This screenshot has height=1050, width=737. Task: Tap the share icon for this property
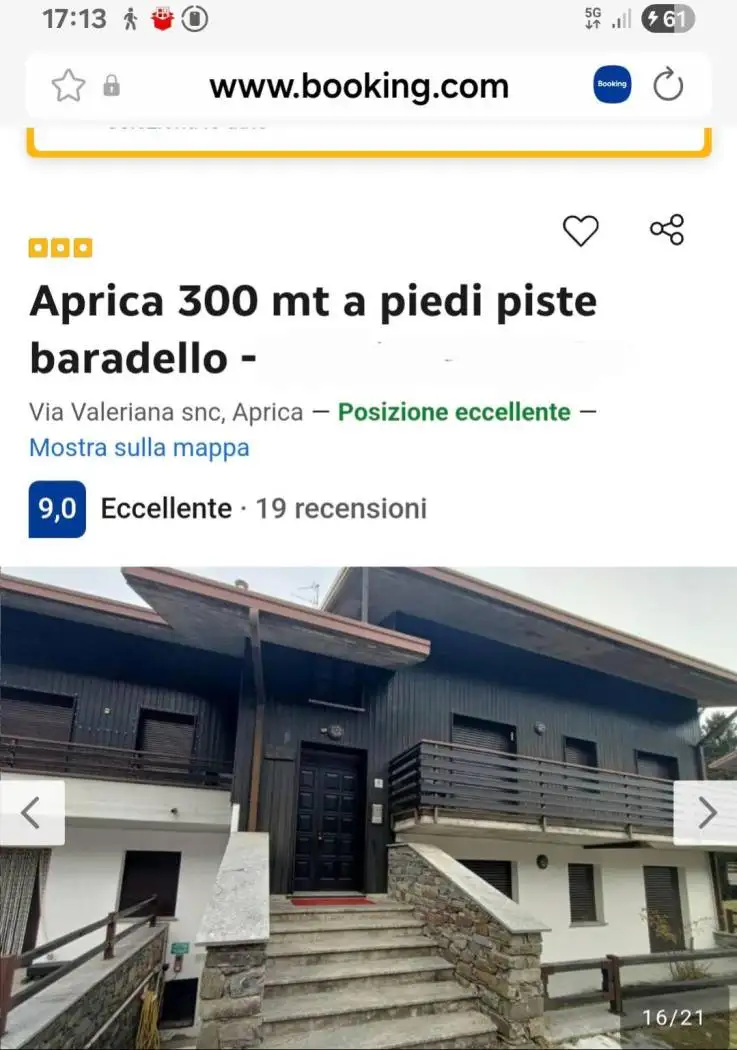(667, 230)
